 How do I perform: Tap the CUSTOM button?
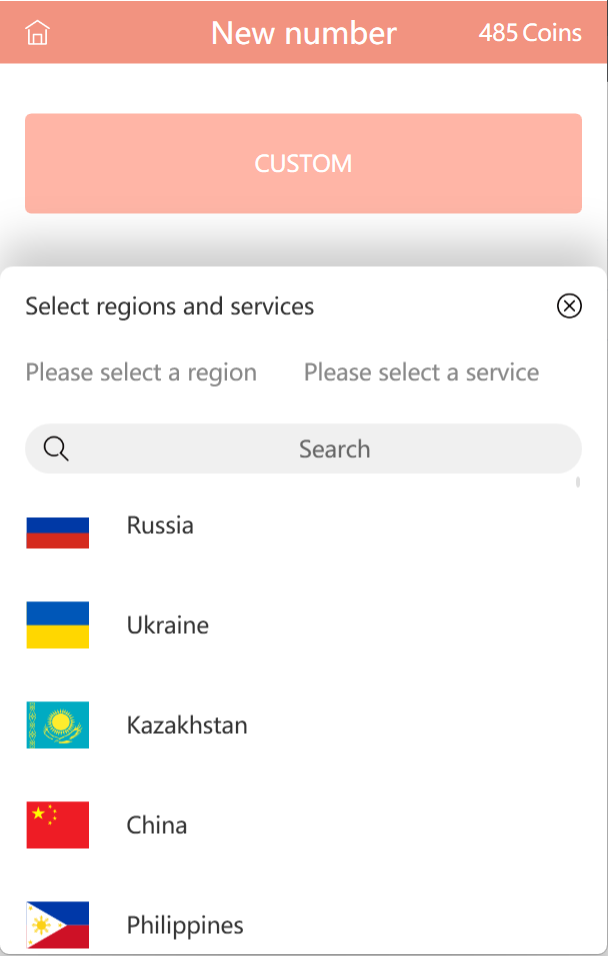click(303, 163)
